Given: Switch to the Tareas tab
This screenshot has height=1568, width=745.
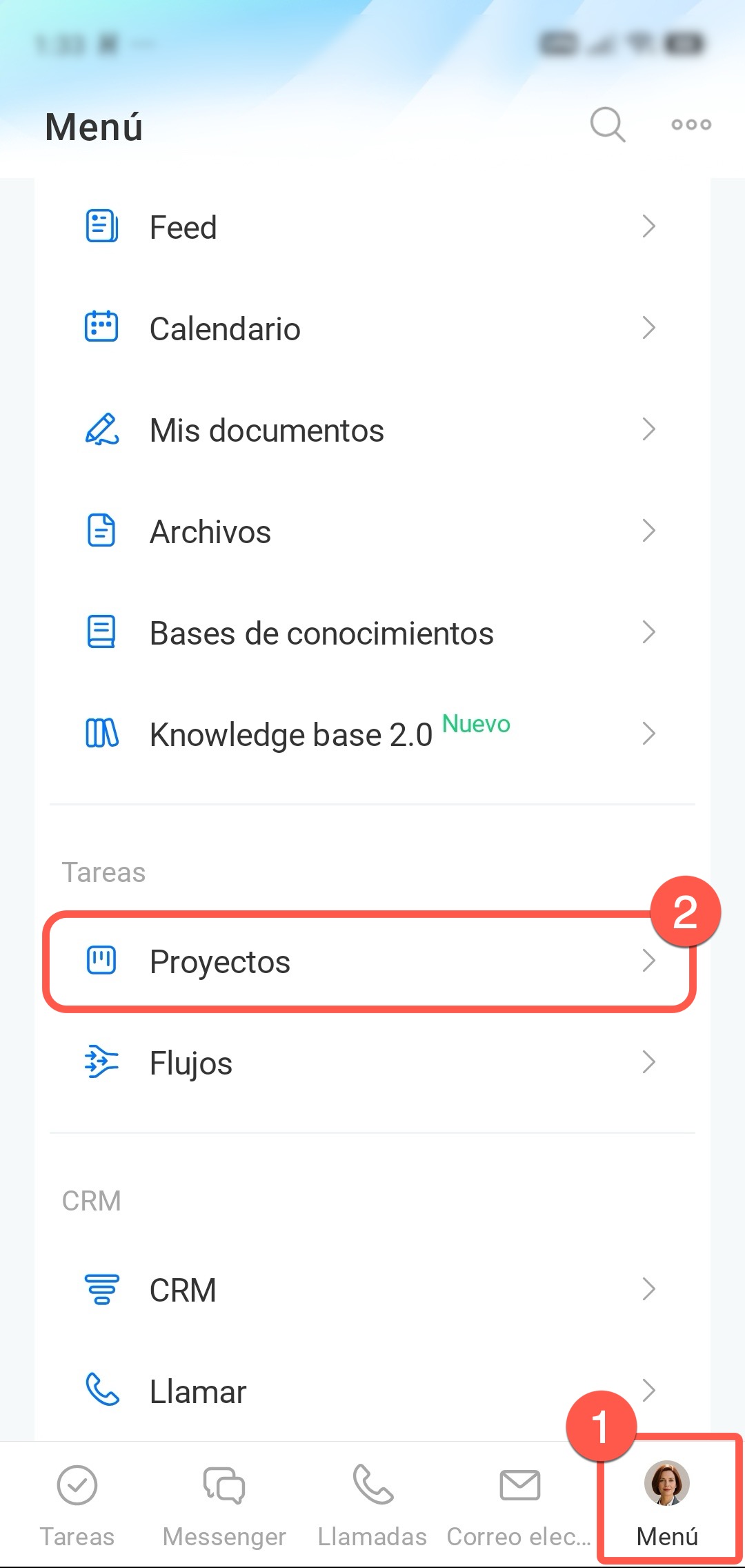Looking at the screenshot, I should pos(77,1506).
